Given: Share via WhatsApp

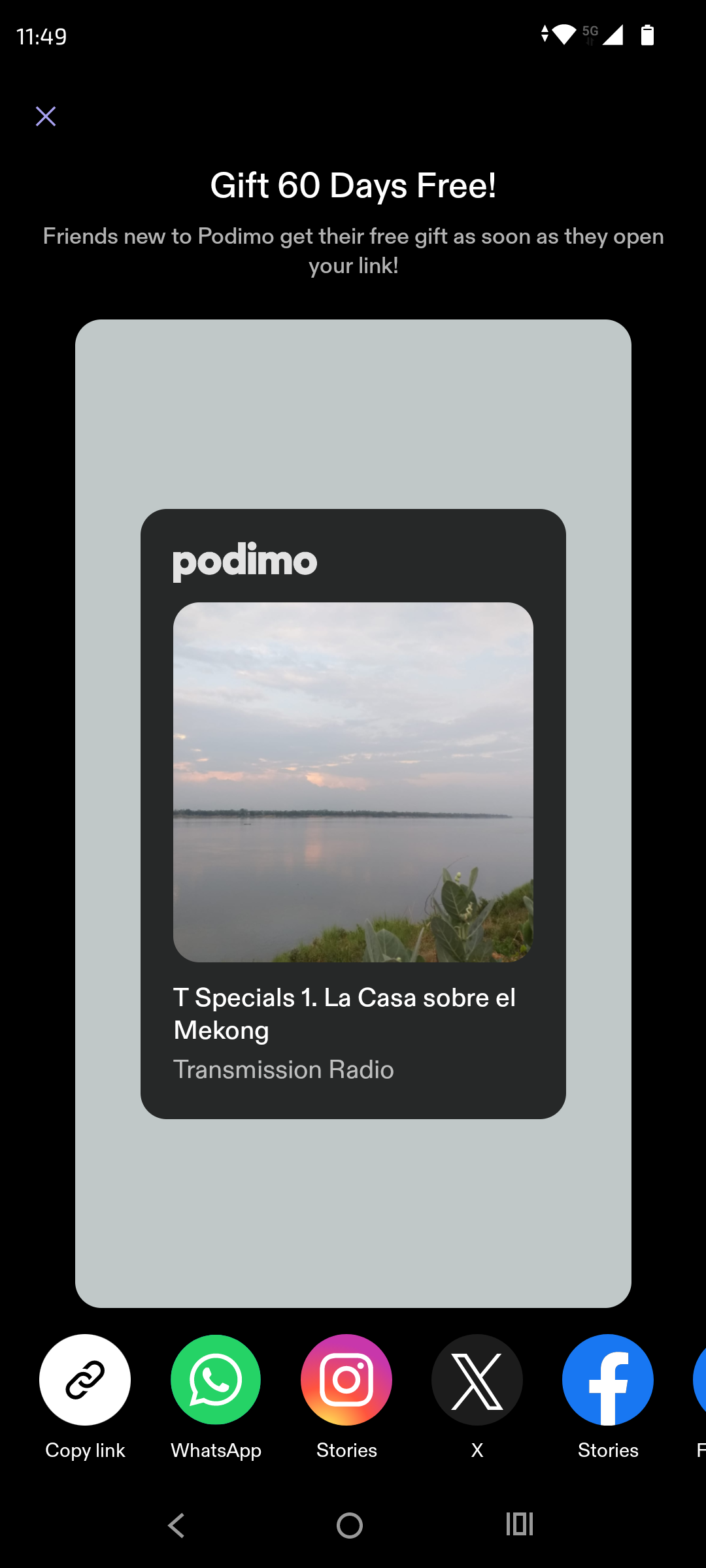Looking at the screenshot, I should pyautogui.click(x=216, y=1380).
